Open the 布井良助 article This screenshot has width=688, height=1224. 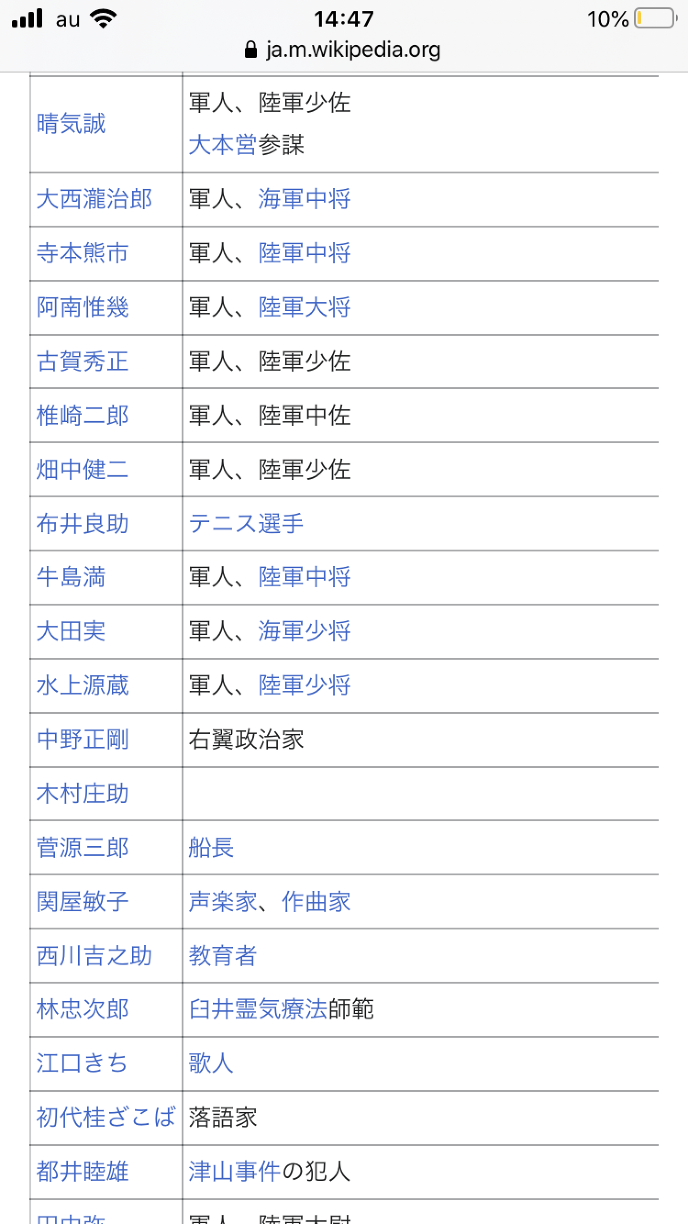82,523
